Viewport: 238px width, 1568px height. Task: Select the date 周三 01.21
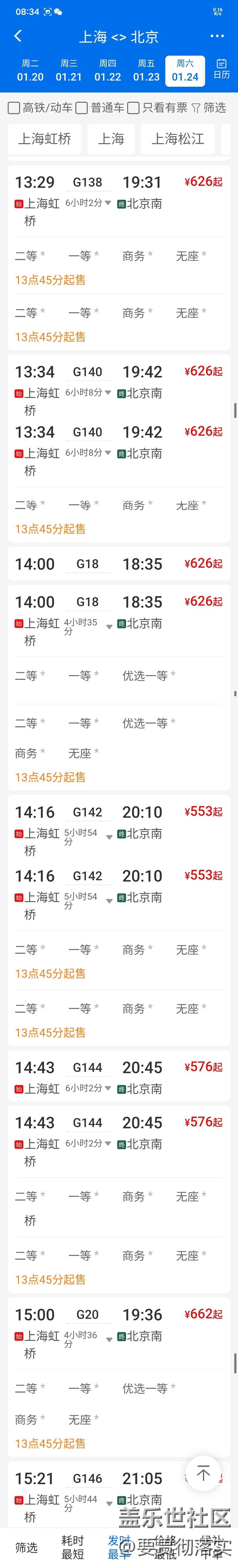[x=68, y=71]
